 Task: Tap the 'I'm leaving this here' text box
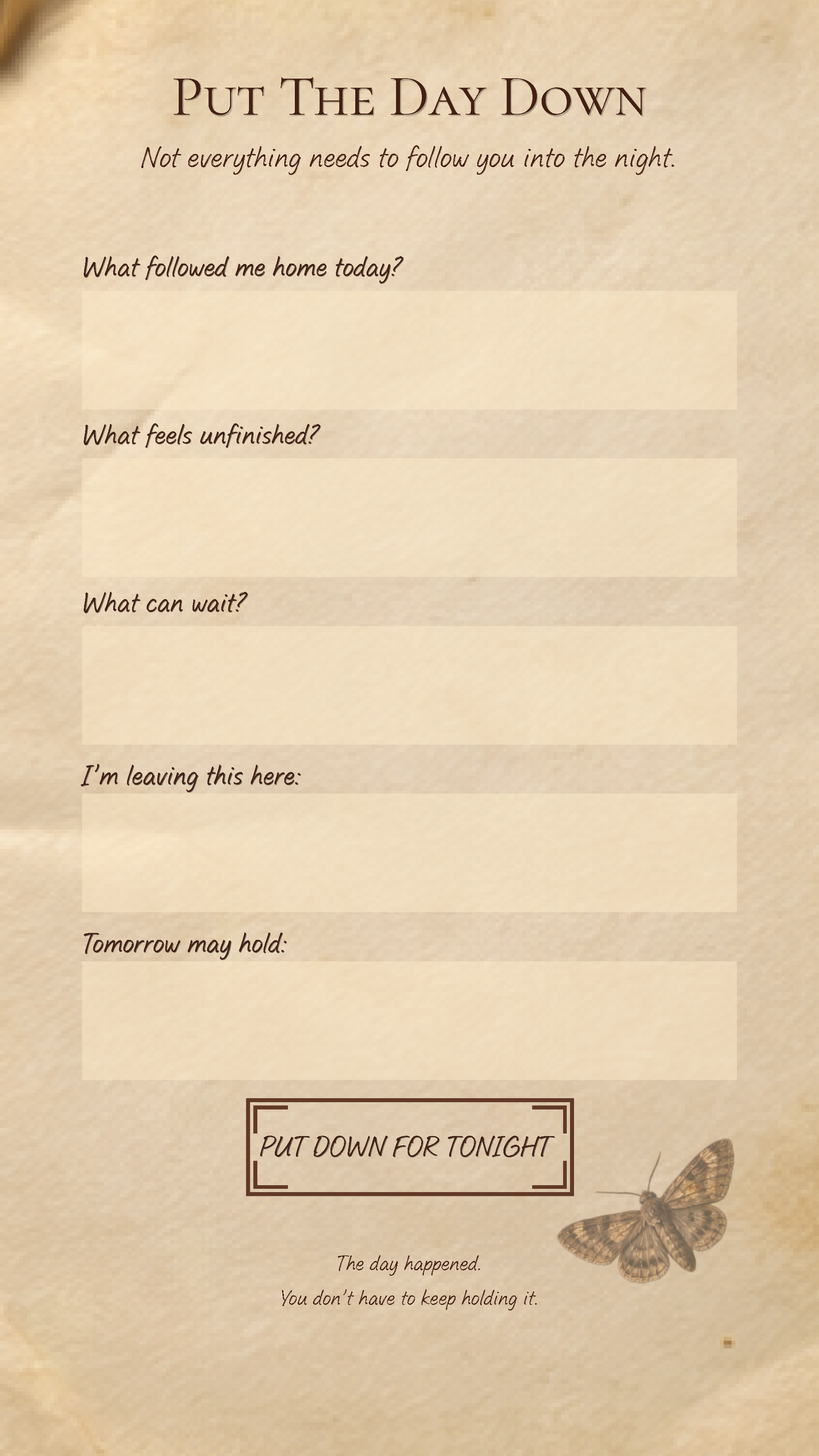pos(409,852)
